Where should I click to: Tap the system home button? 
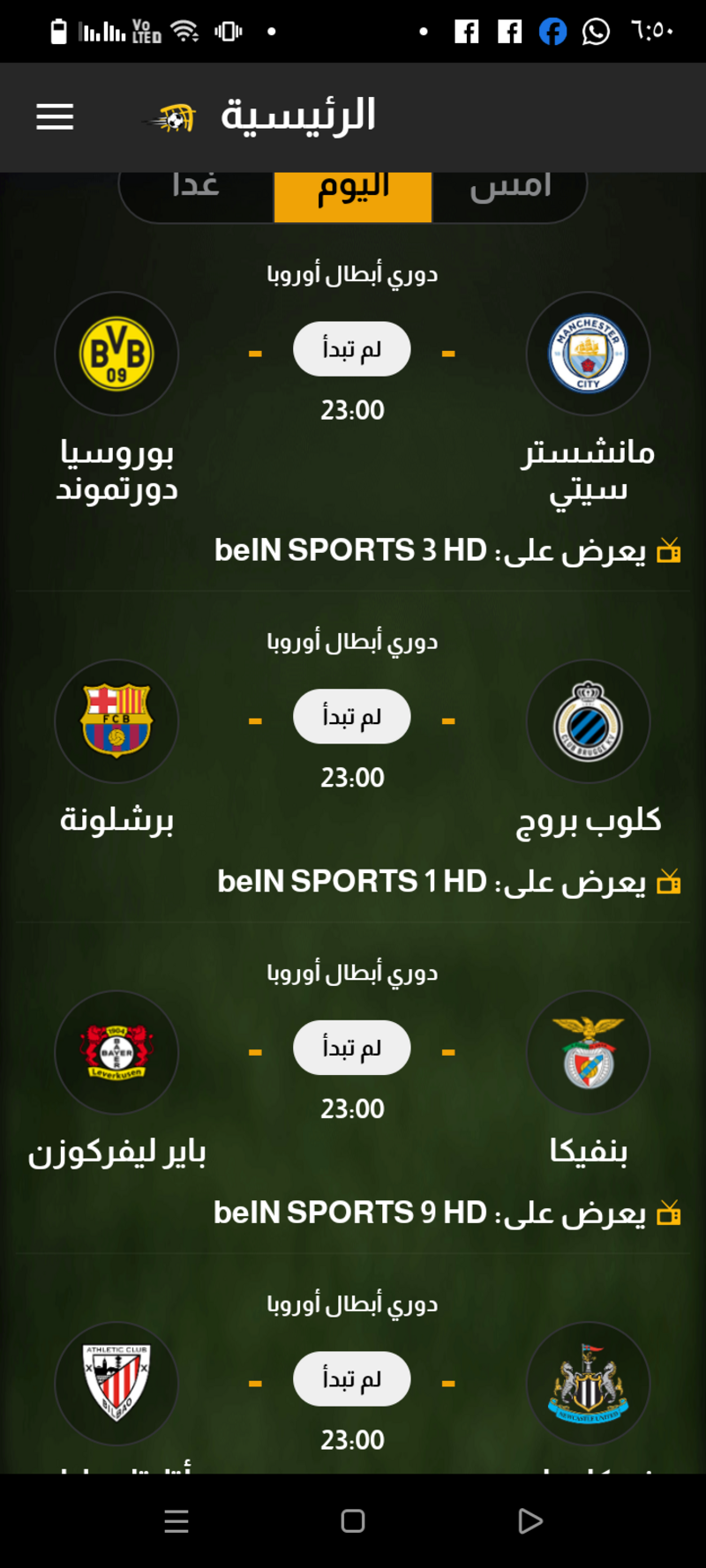pos(353,1521)
